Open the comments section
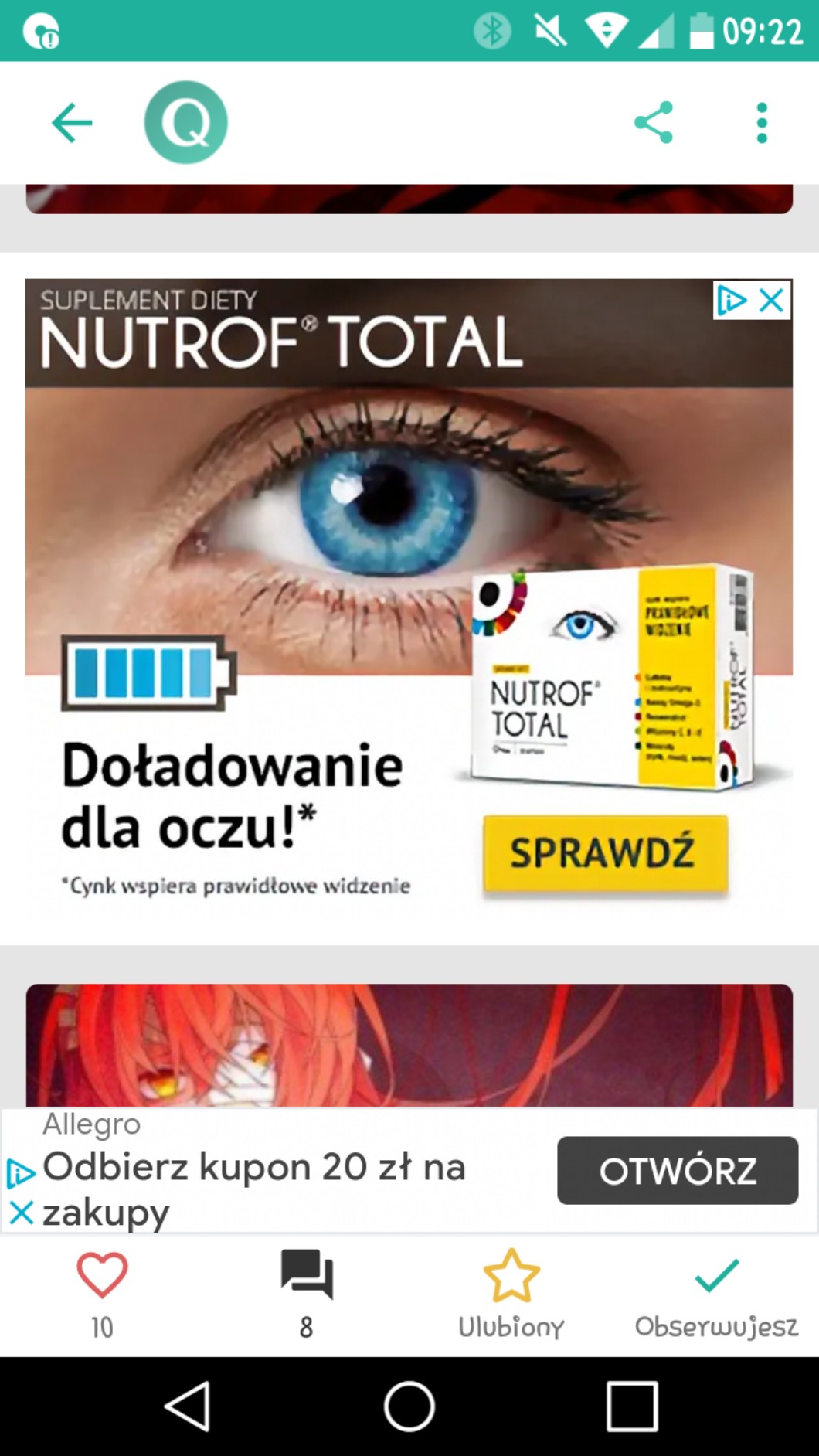 [307, 1276]
